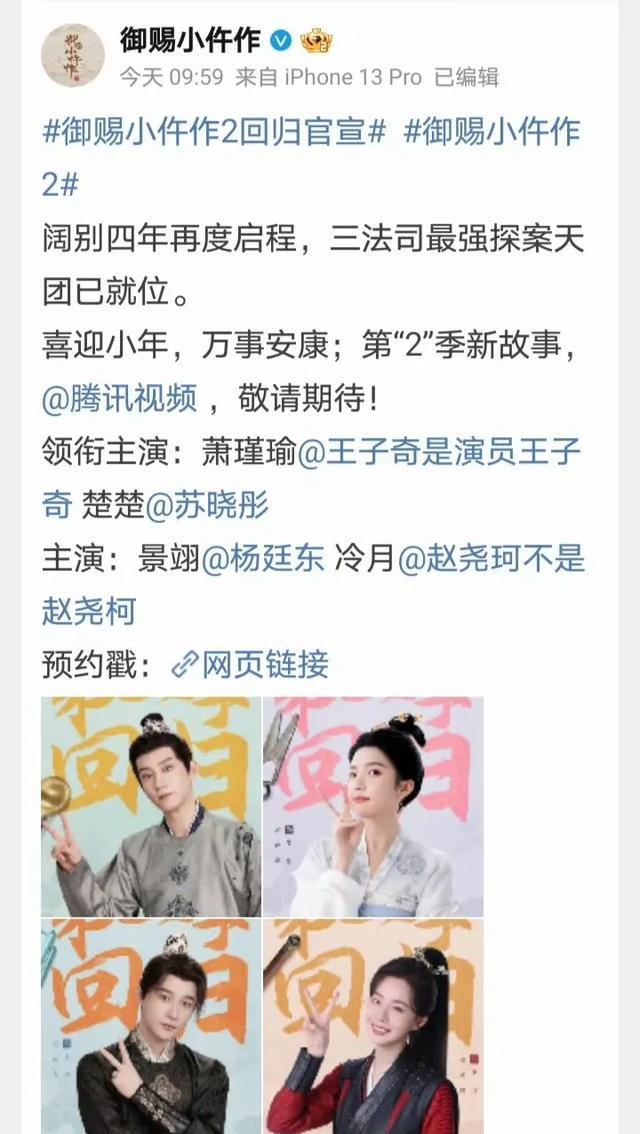This screenshot has width=640, height=1134.
Task: Enlarge the bottom-left poster of man in black
Action: [151, 1026]
